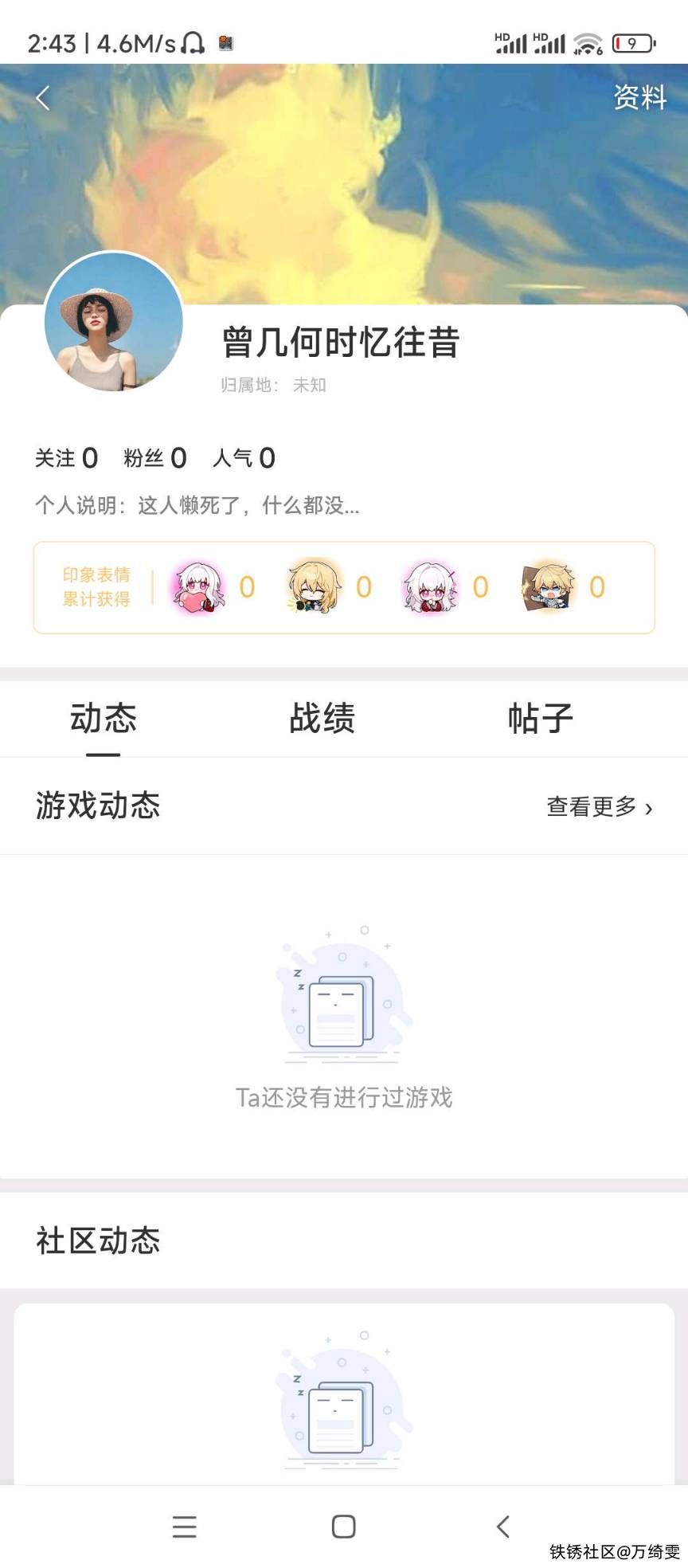Switch to the 战绩 tab
This screenshot has height=1568, width=688.
322,718
